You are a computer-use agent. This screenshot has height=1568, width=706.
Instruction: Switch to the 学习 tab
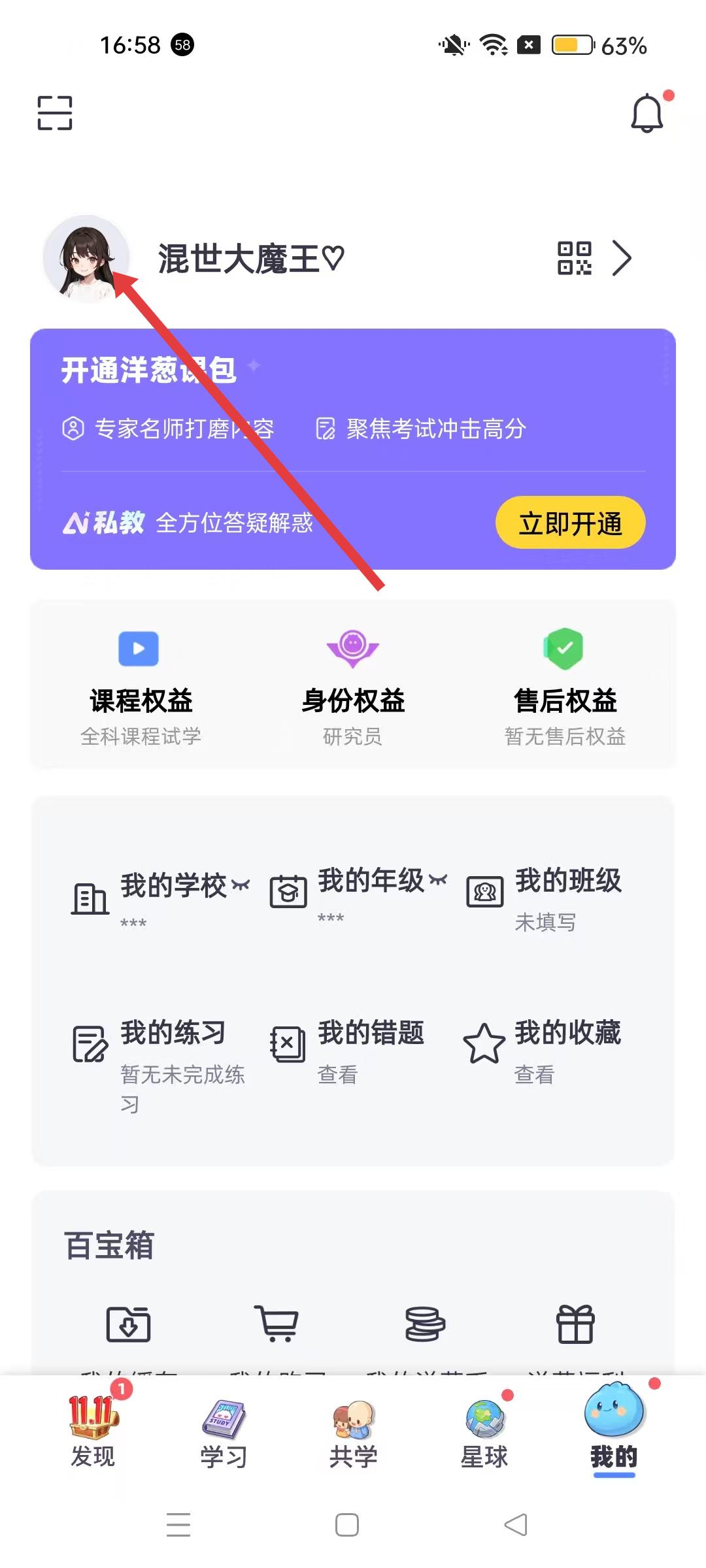pyautogui.click(x=224, y=1434)
